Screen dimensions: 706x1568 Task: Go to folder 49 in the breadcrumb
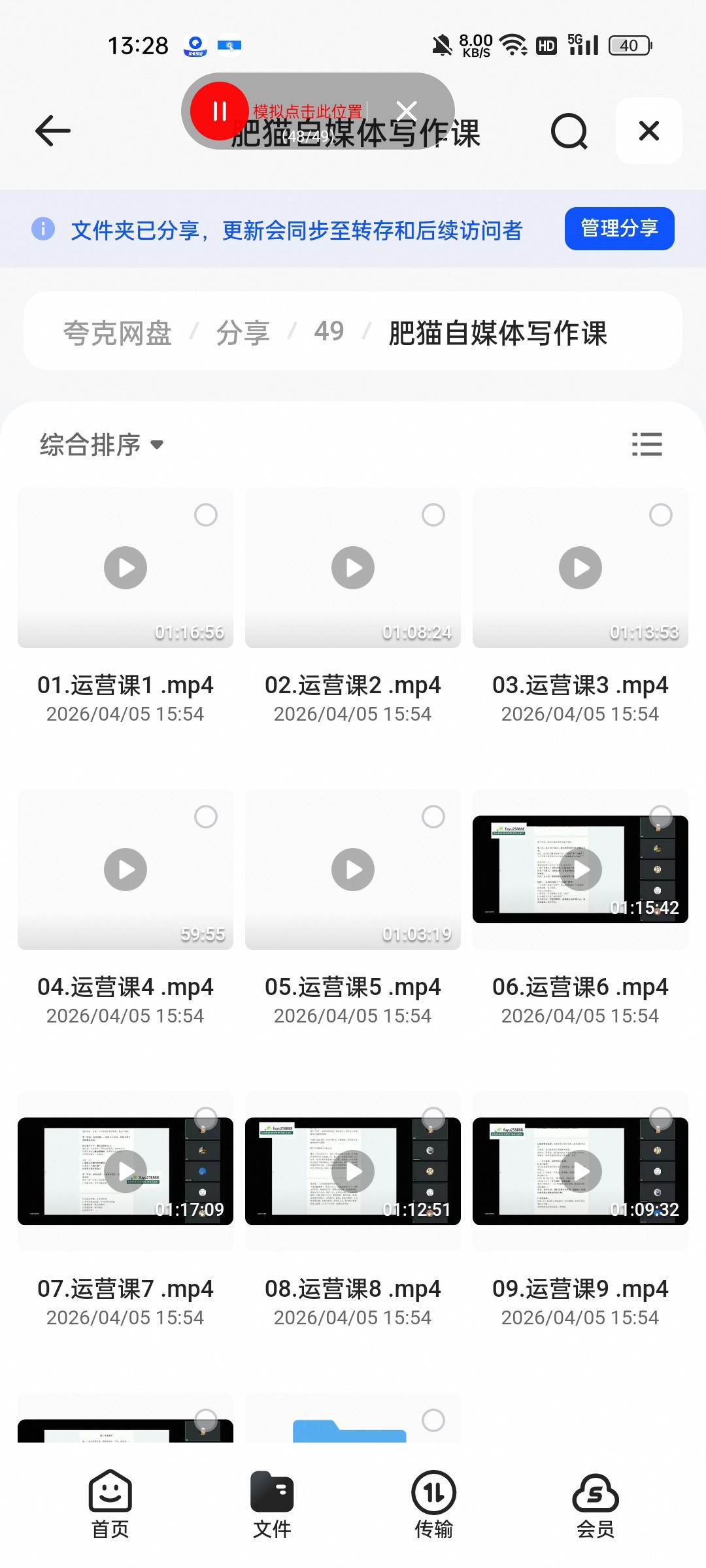329,331
